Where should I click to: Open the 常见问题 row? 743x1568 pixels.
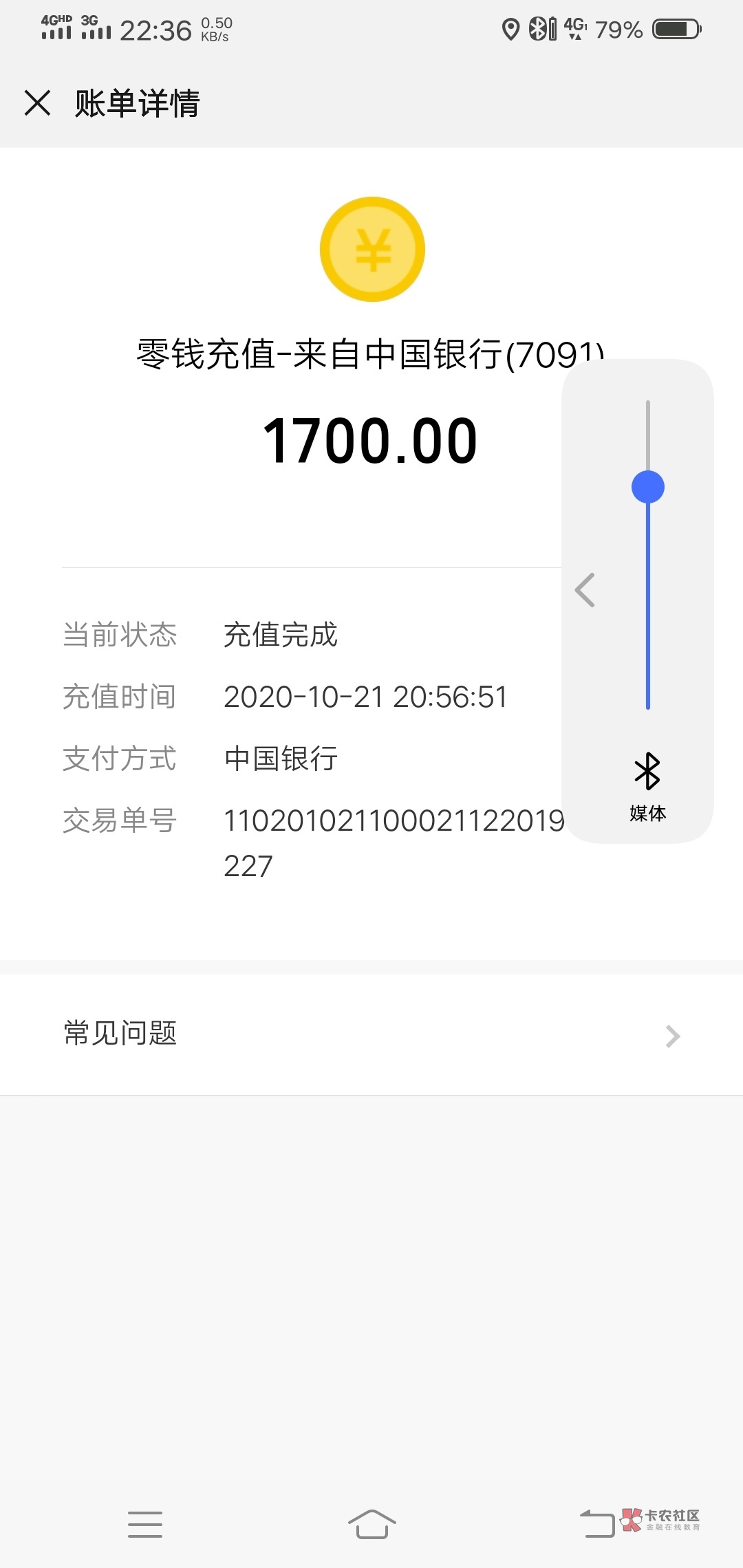[x=371, y=1034]
